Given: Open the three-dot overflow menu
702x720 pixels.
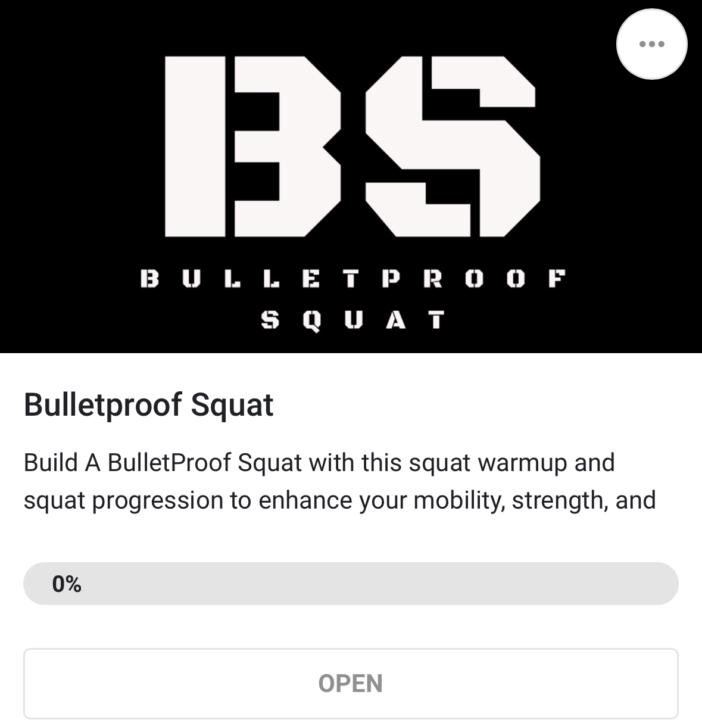Looking at the screenshot, I should [x=652, y=44].
